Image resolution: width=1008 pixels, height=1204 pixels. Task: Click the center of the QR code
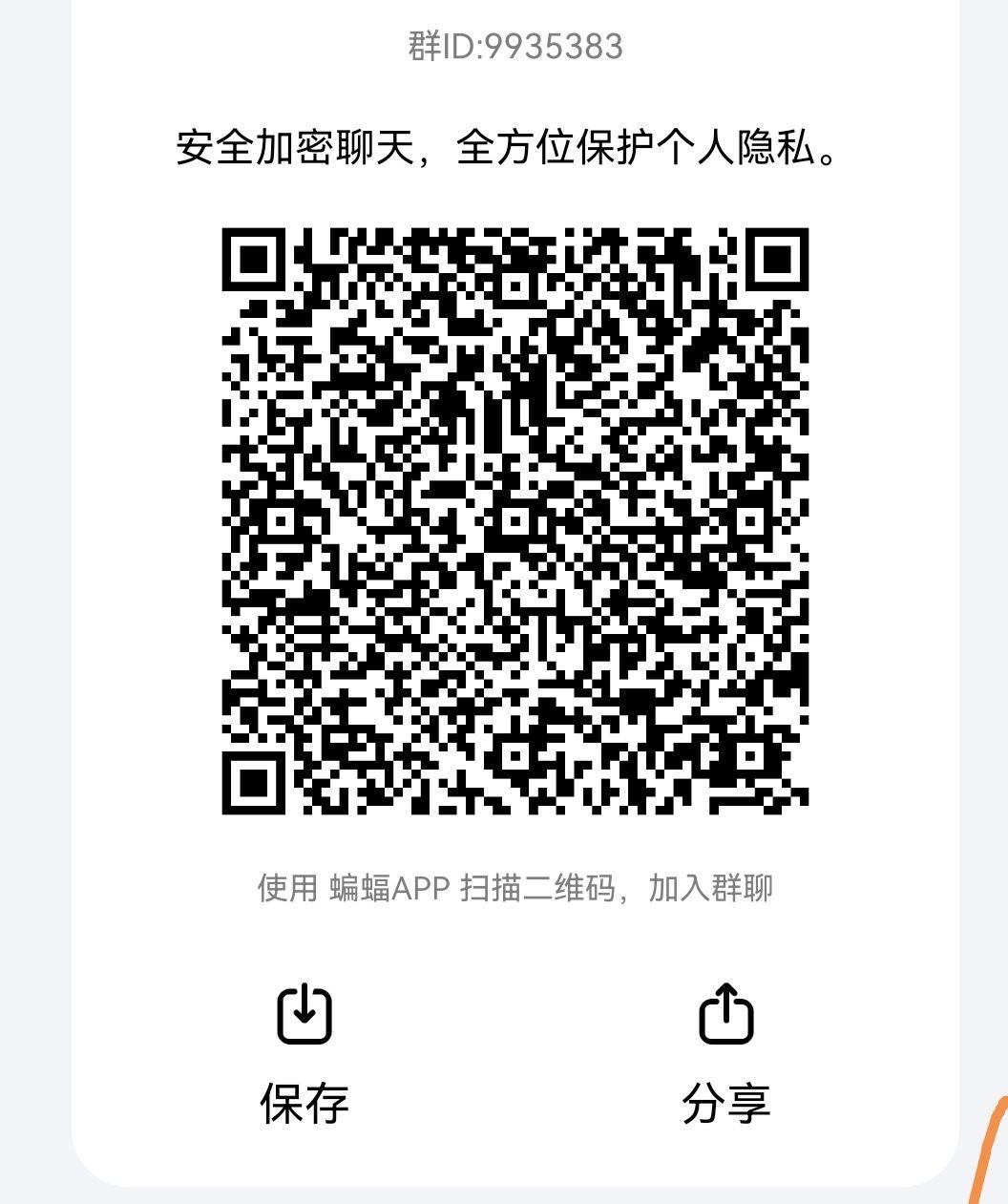pyautogui.click(x=515, y=520)
